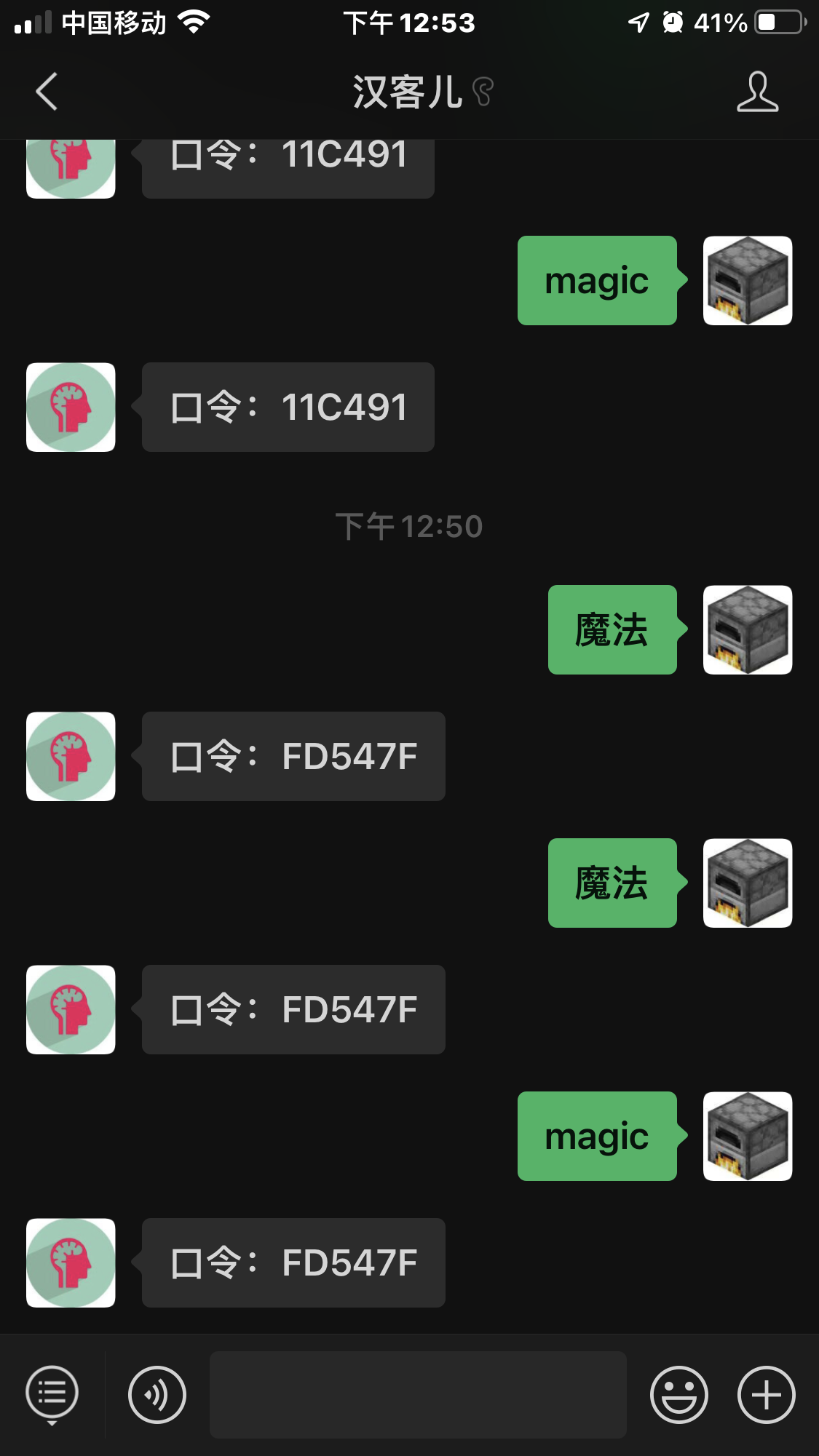Tap the location arrow in status bar
The image size is (819, 1456).
639,22
